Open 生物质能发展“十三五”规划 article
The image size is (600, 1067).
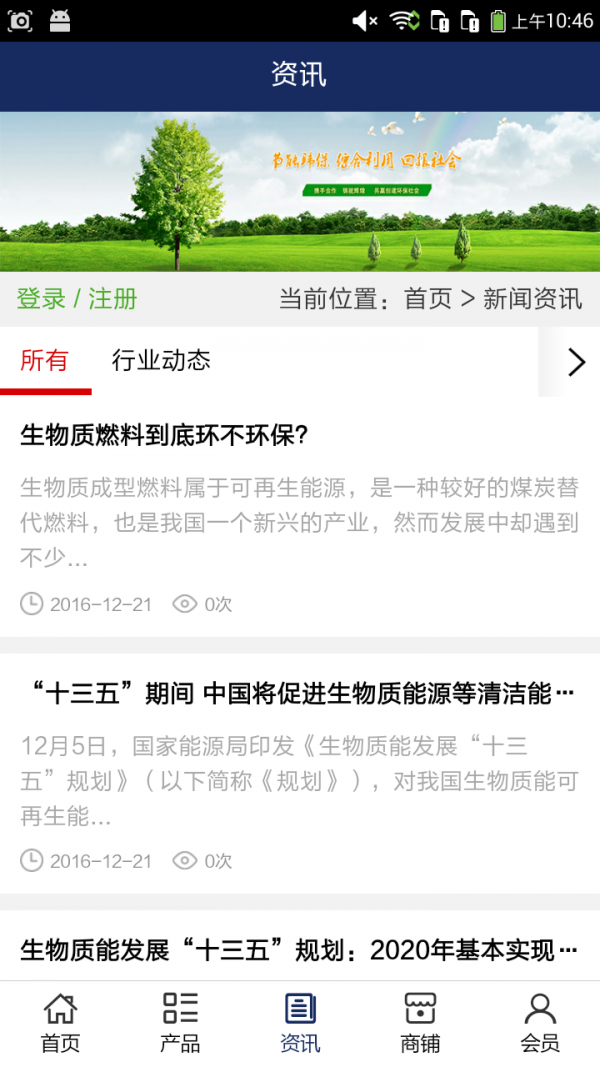point(298,950)
